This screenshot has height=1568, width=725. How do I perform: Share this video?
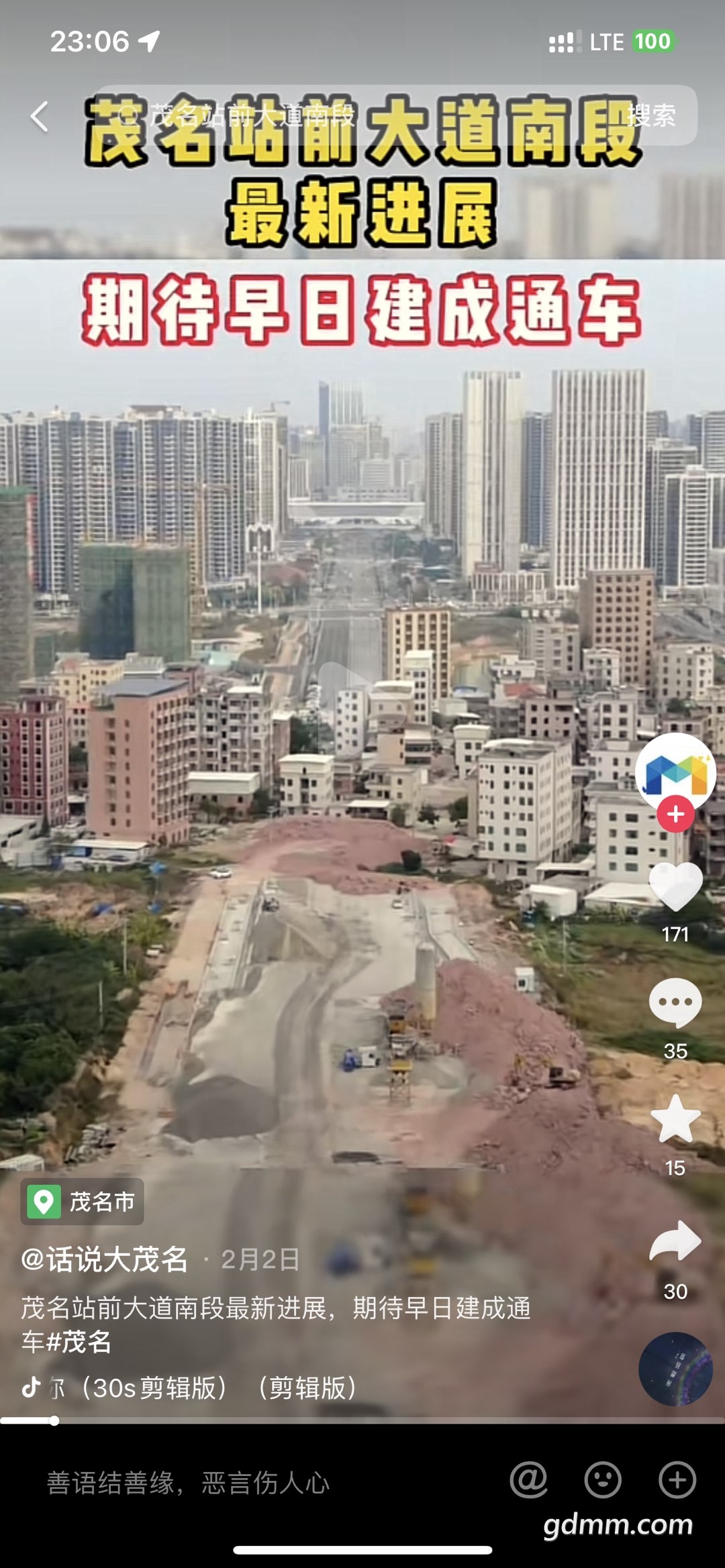point(675,1241)
